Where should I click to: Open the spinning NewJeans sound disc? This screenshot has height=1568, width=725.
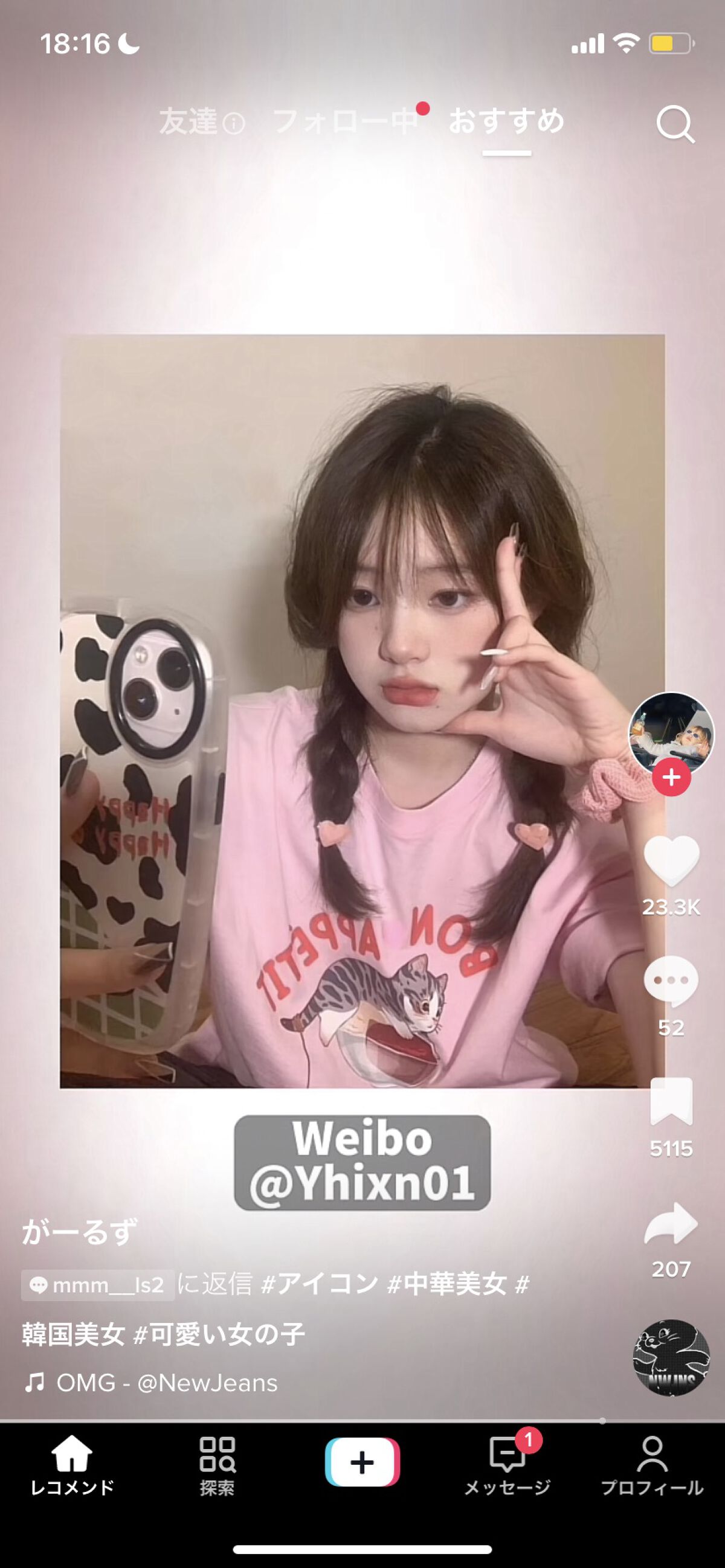pyautogui.click(x=671, y=1358)
